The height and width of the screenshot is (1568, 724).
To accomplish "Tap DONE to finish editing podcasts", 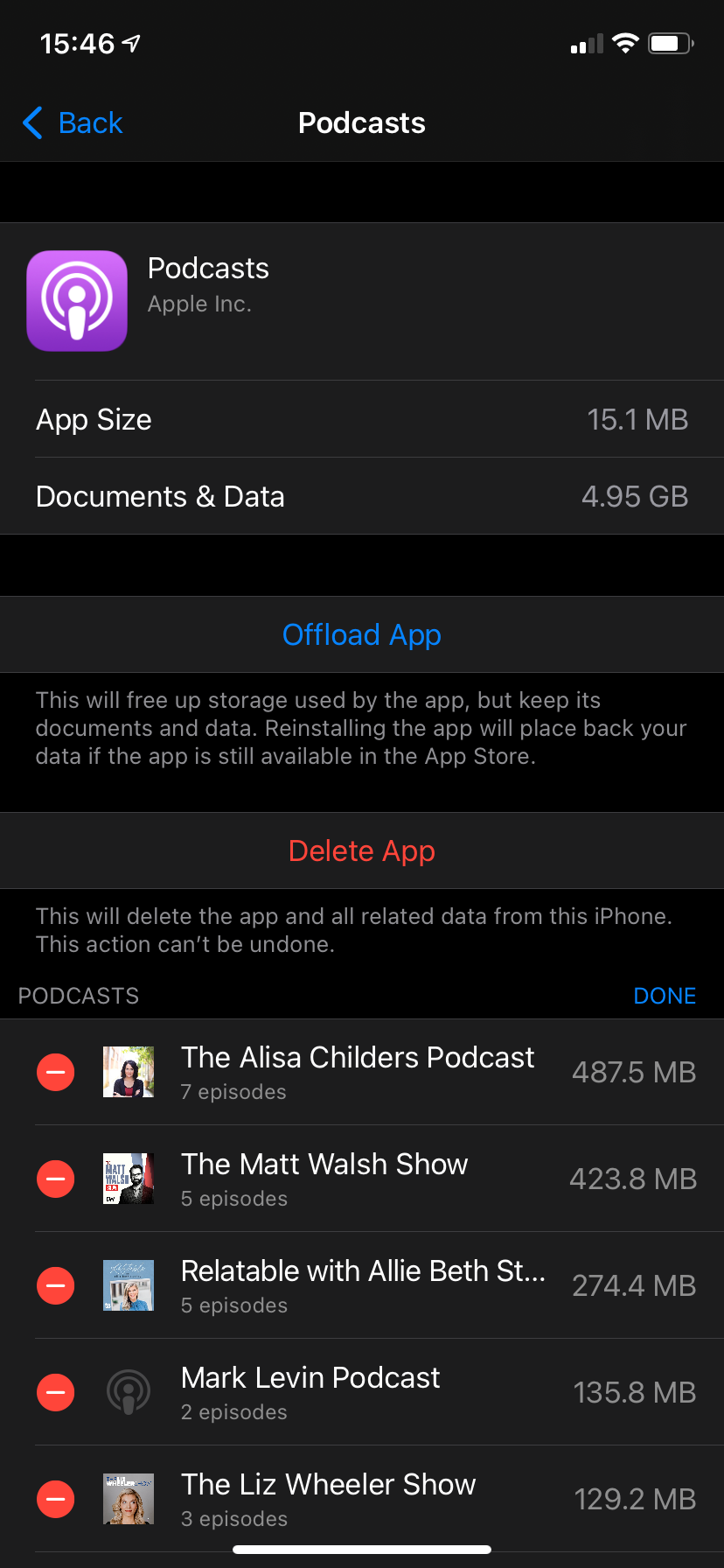I will 664,995.
